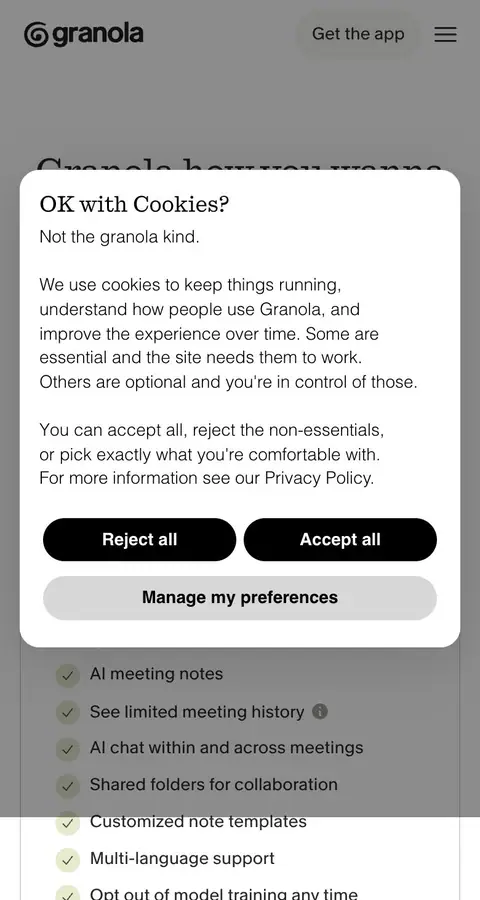
Task: Tap the Get the app button
Action: 358,34
